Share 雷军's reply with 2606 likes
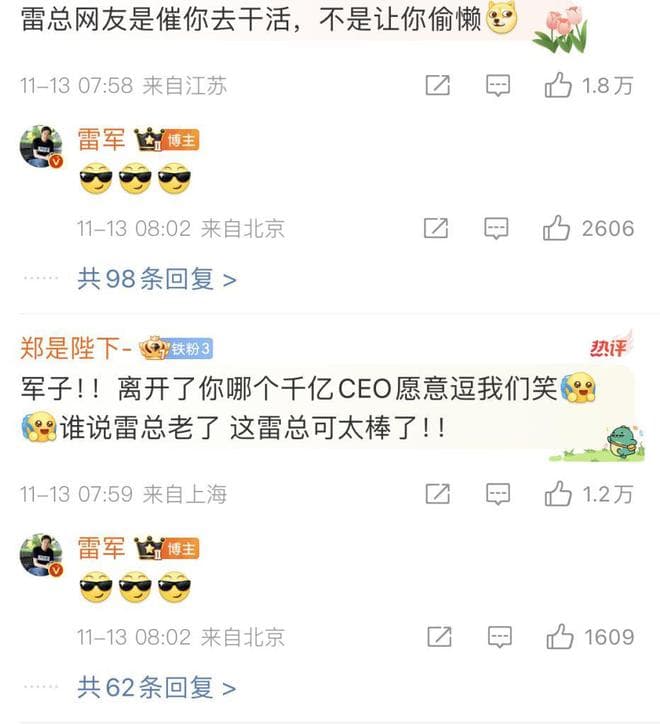 pyautogui.click(x=437, y=228)
